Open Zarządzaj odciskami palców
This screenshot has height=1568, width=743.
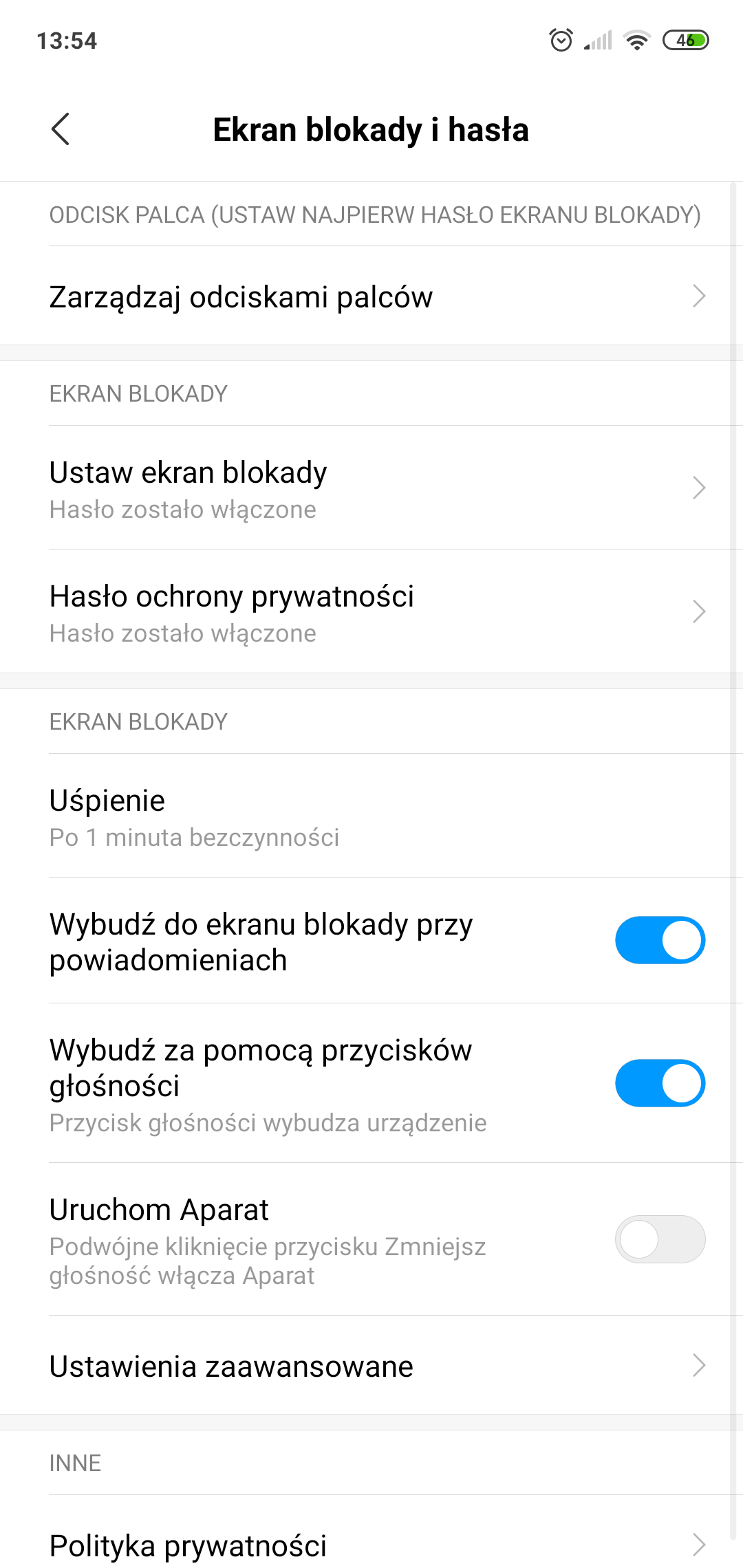tap(371, 296)
